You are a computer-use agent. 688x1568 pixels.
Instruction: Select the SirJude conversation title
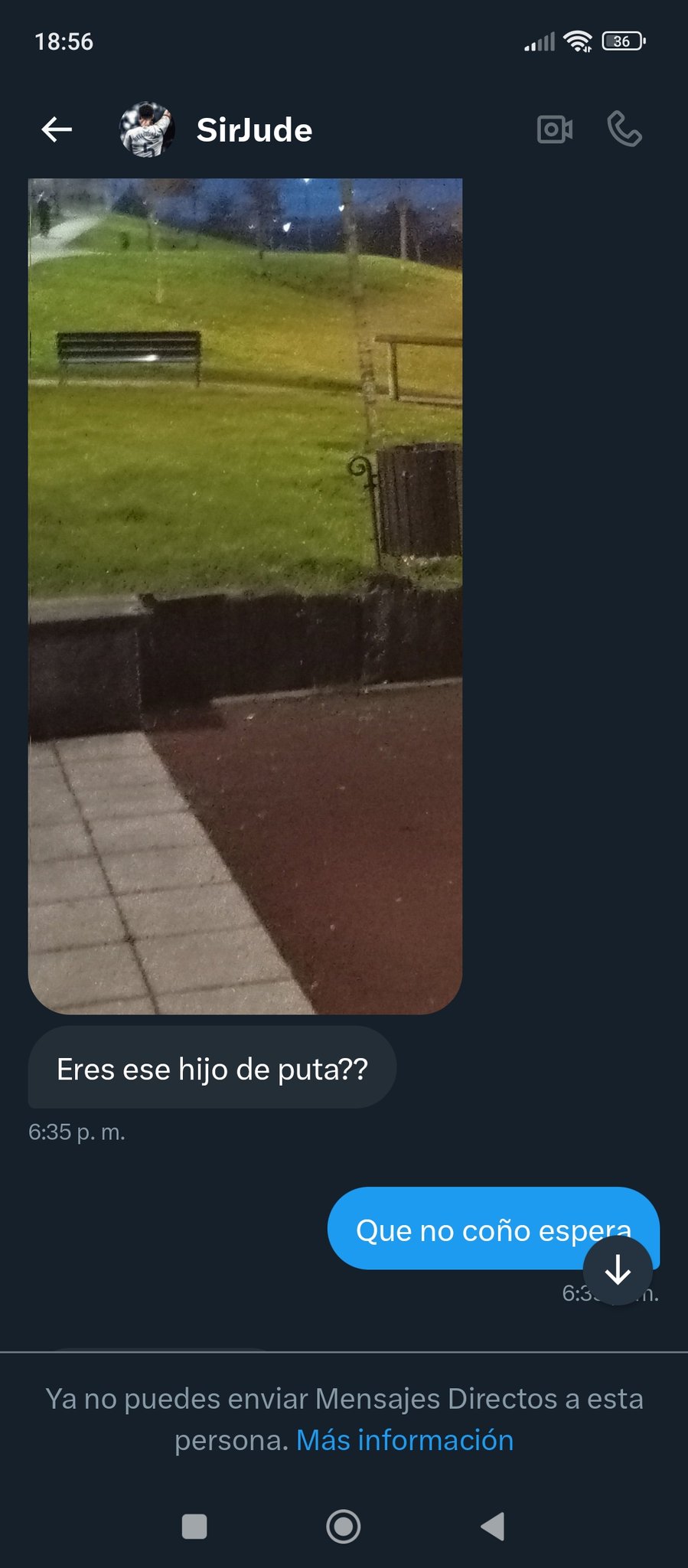pyautogui.click(x=254, y=129)
